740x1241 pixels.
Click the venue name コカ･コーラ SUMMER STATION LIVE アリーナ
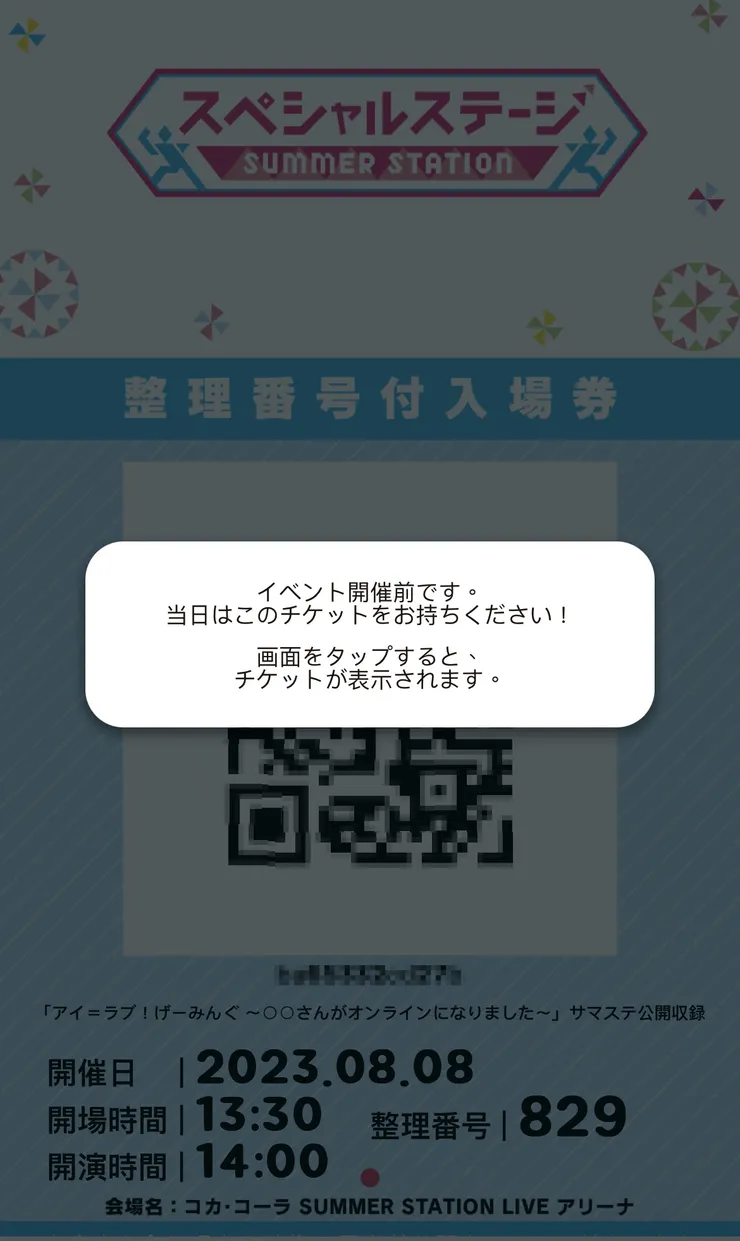370,1207
